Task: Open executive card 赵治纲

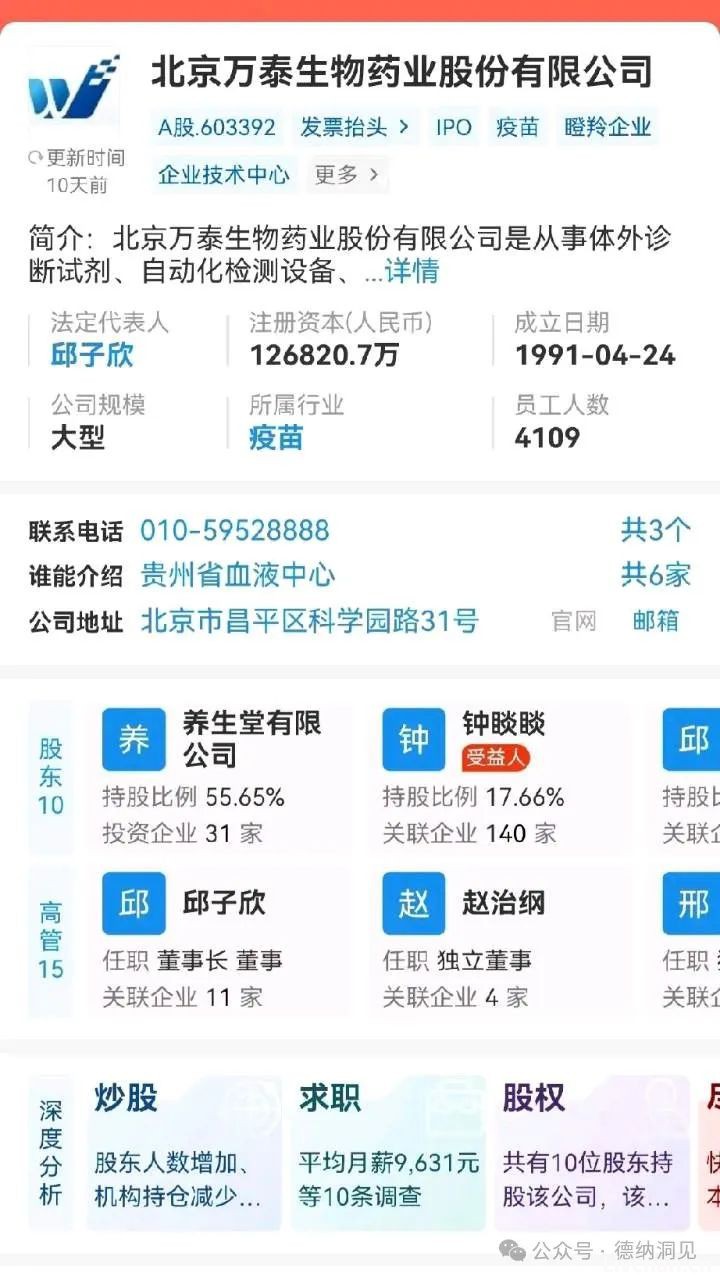Action: [x=505, y=945]
